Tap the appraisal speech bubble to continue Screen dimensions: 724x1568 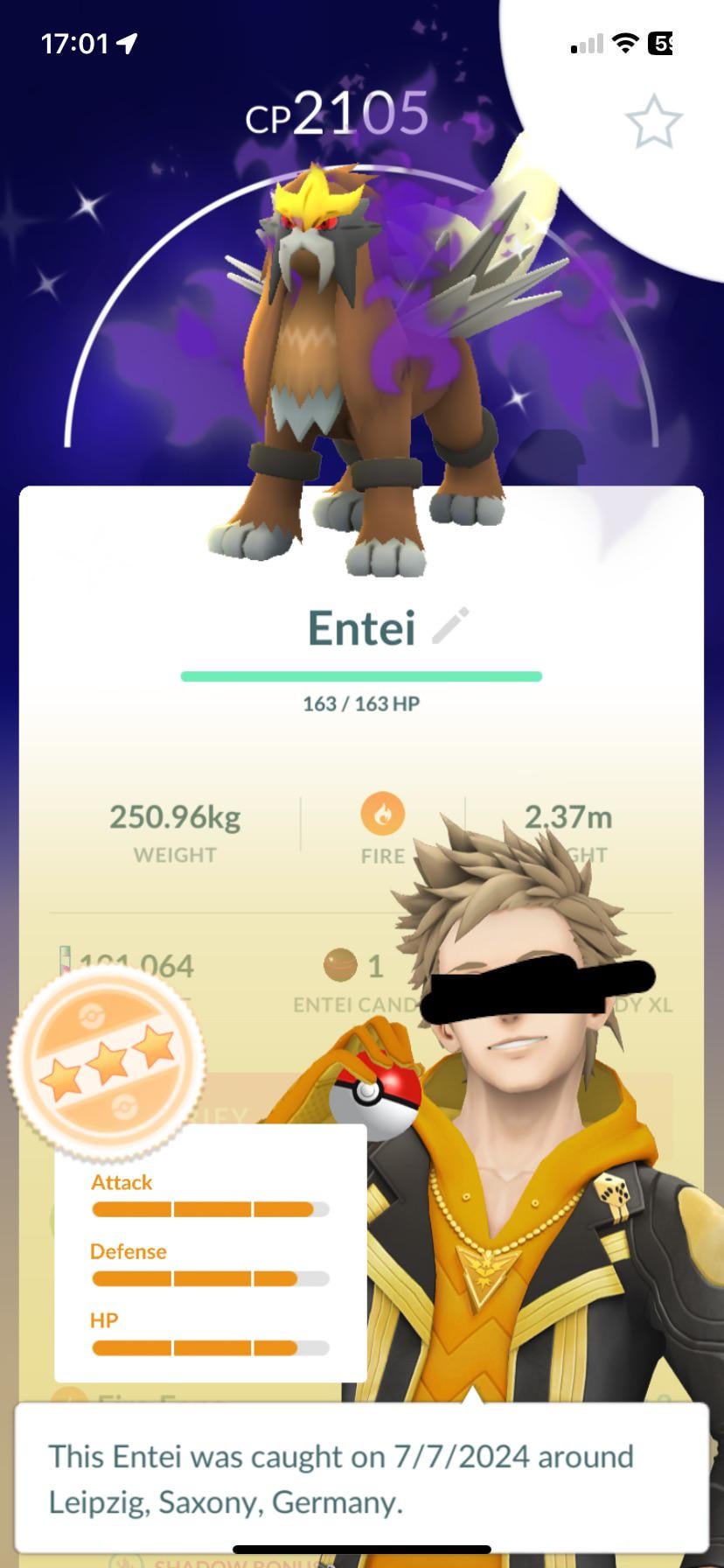coord(361,1479)
